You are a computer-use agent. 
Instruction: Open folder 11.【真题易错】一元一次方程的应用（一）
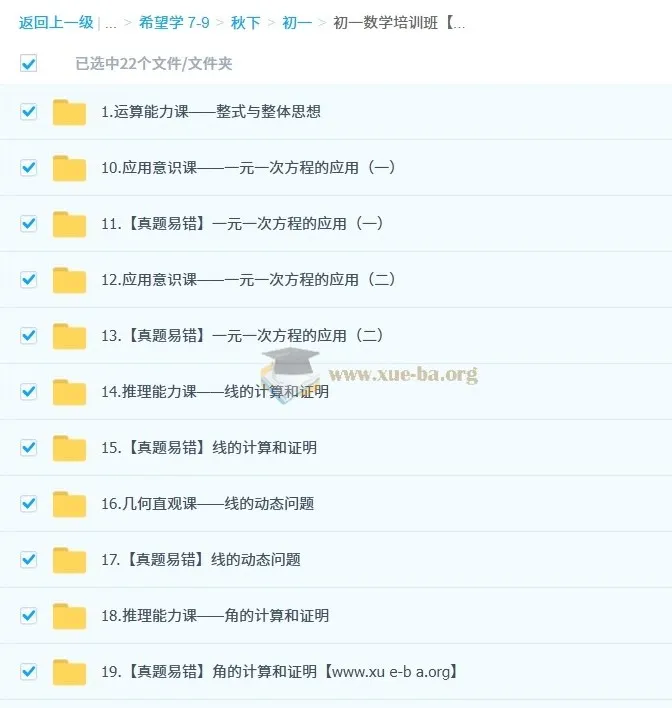[242, 224]
